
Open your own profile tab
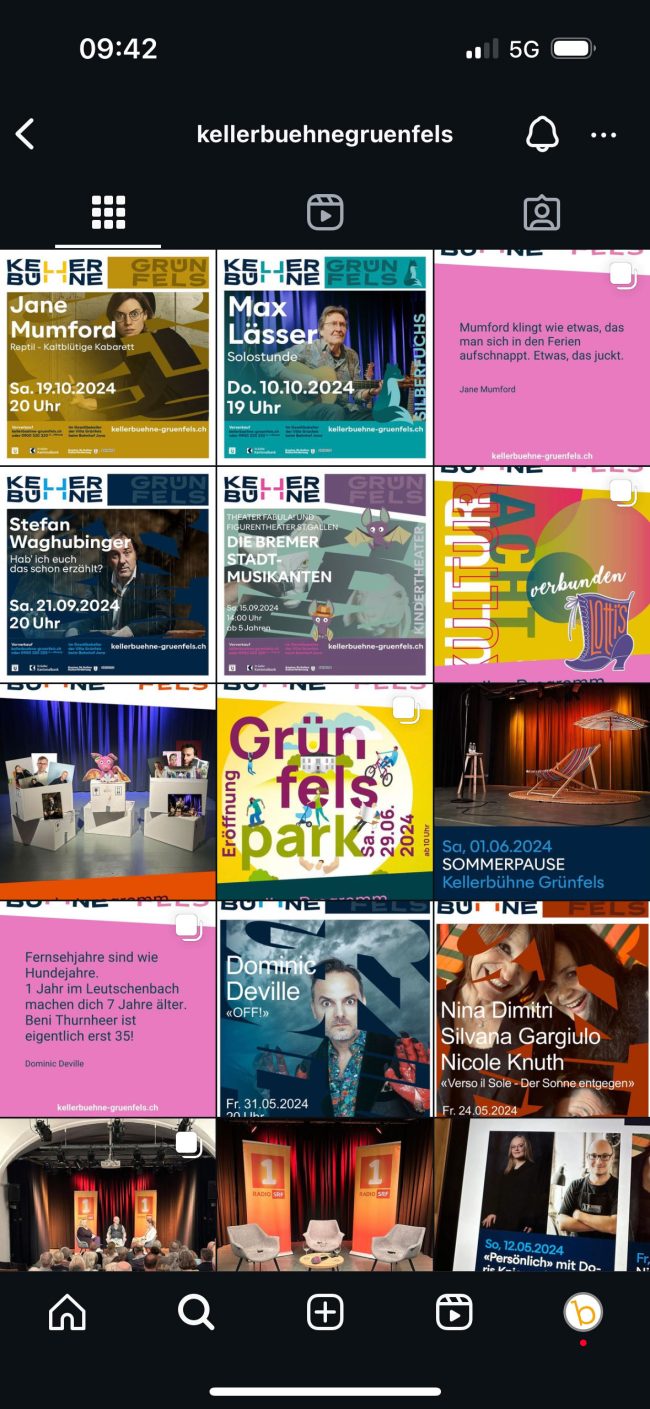(x=583, y=1312)
